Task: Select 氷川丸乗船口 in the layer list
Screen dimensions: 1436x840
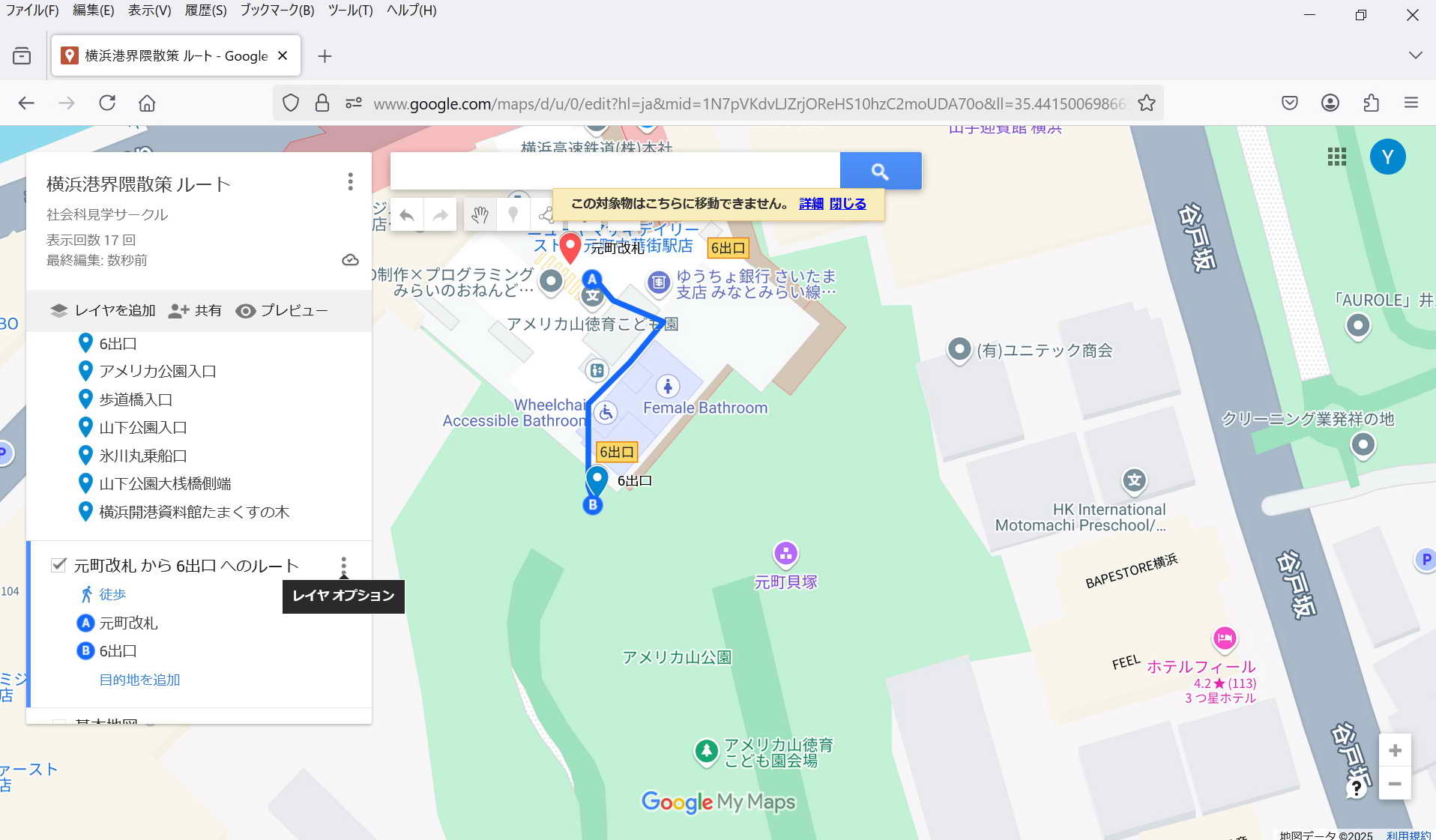Action: coord(143,456)
